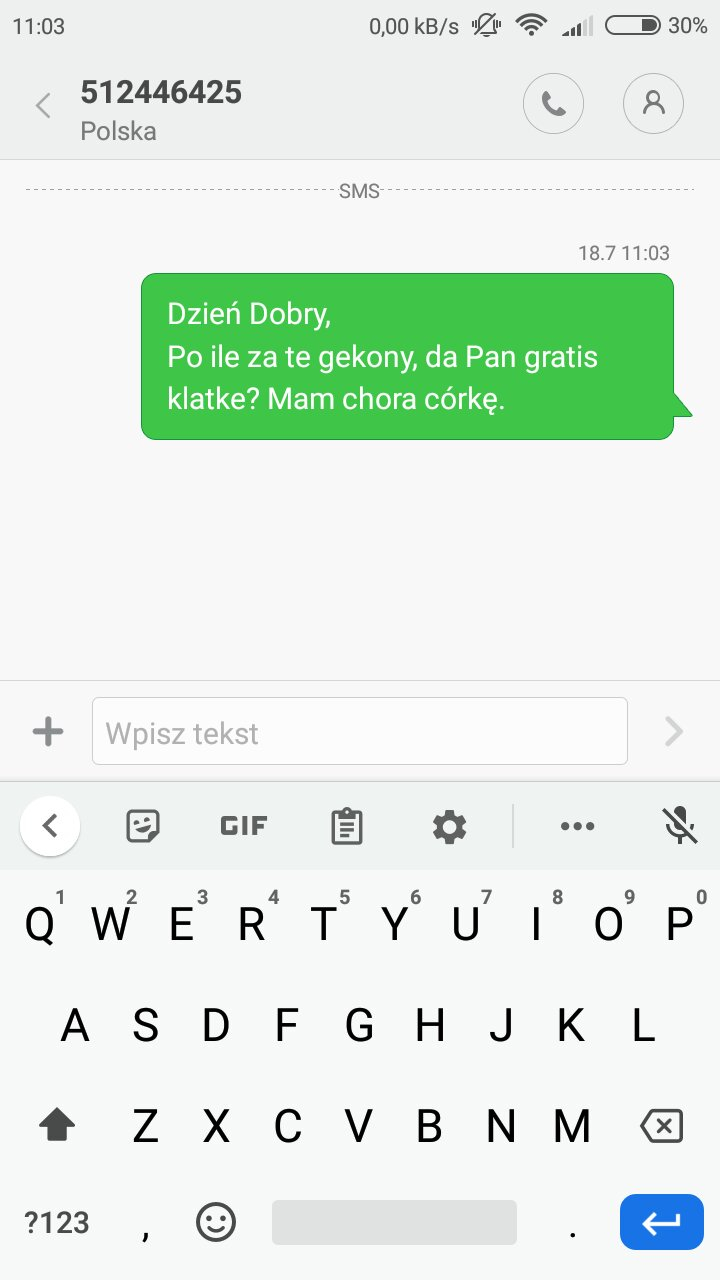
Task: Open the sent message about gekony
Action: (x=407, y=356)
